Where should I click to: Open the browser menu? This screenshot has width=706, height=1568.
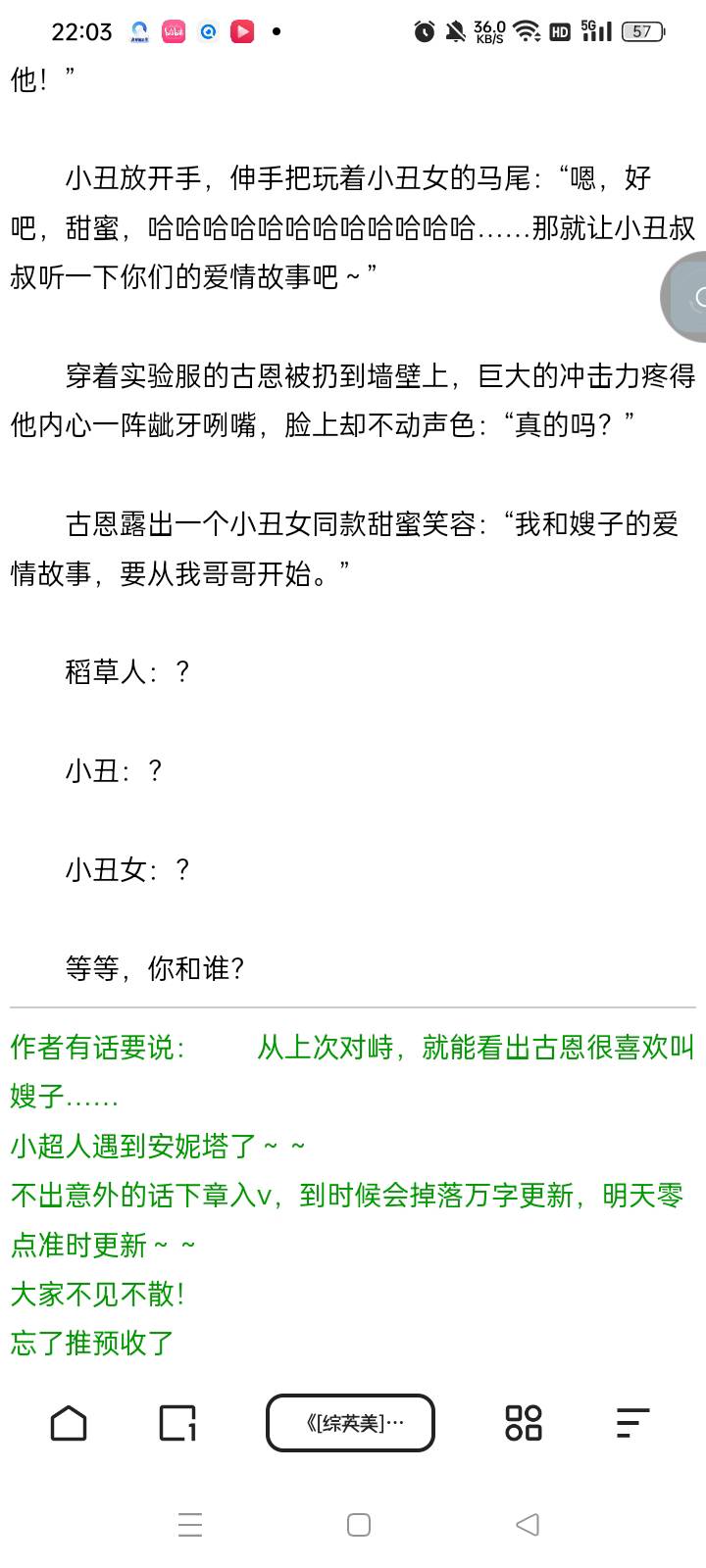[x=632, y=1423]
